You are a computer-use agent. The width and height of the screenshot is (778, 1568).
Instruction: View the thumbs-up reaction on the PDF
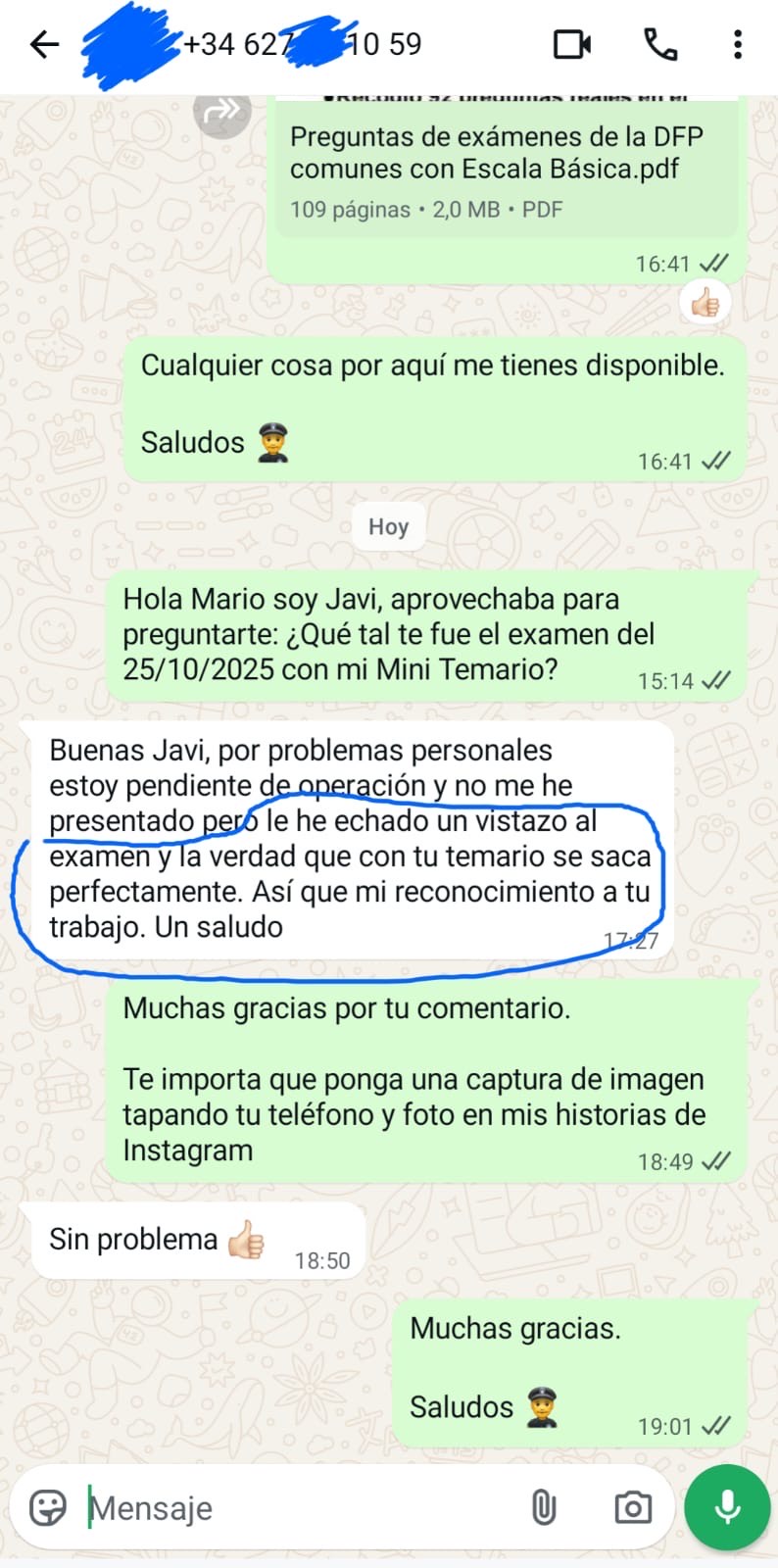pos(705,303)
